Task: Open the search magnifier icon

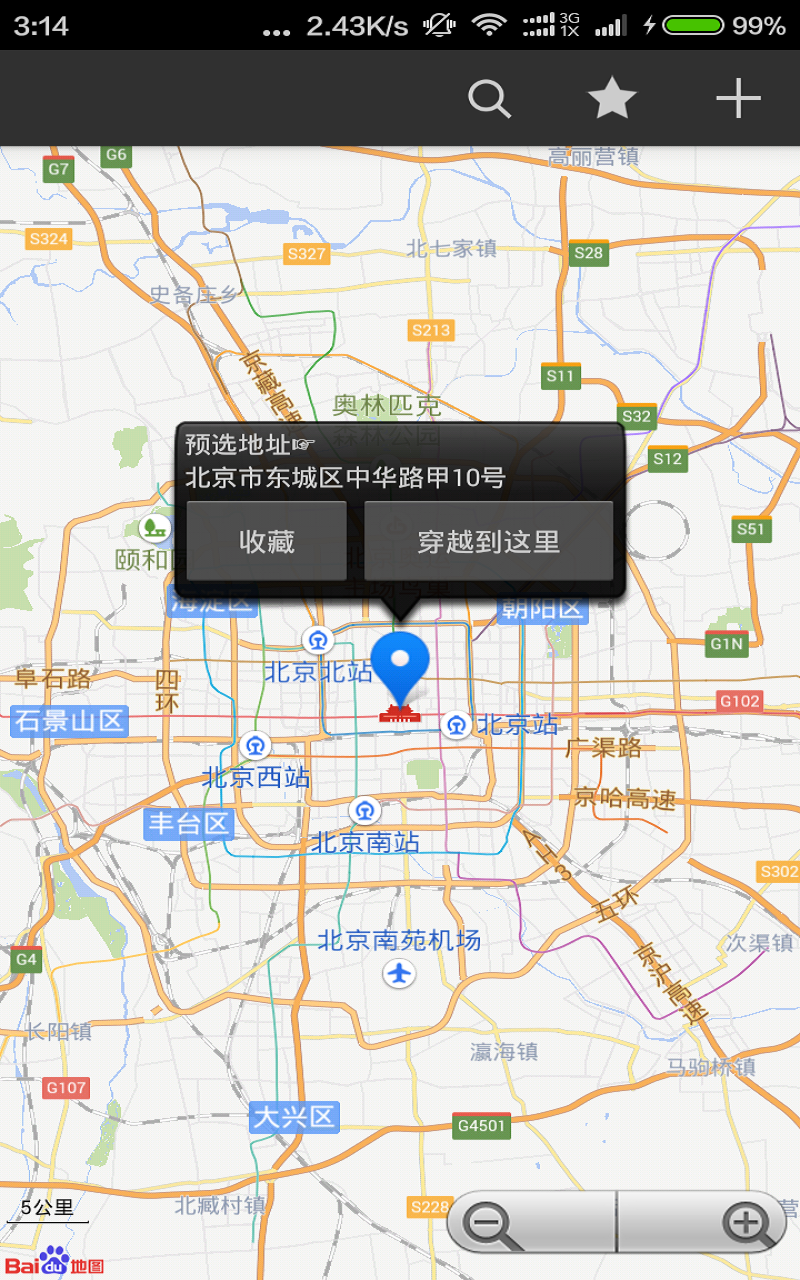Action: [490, 98]
